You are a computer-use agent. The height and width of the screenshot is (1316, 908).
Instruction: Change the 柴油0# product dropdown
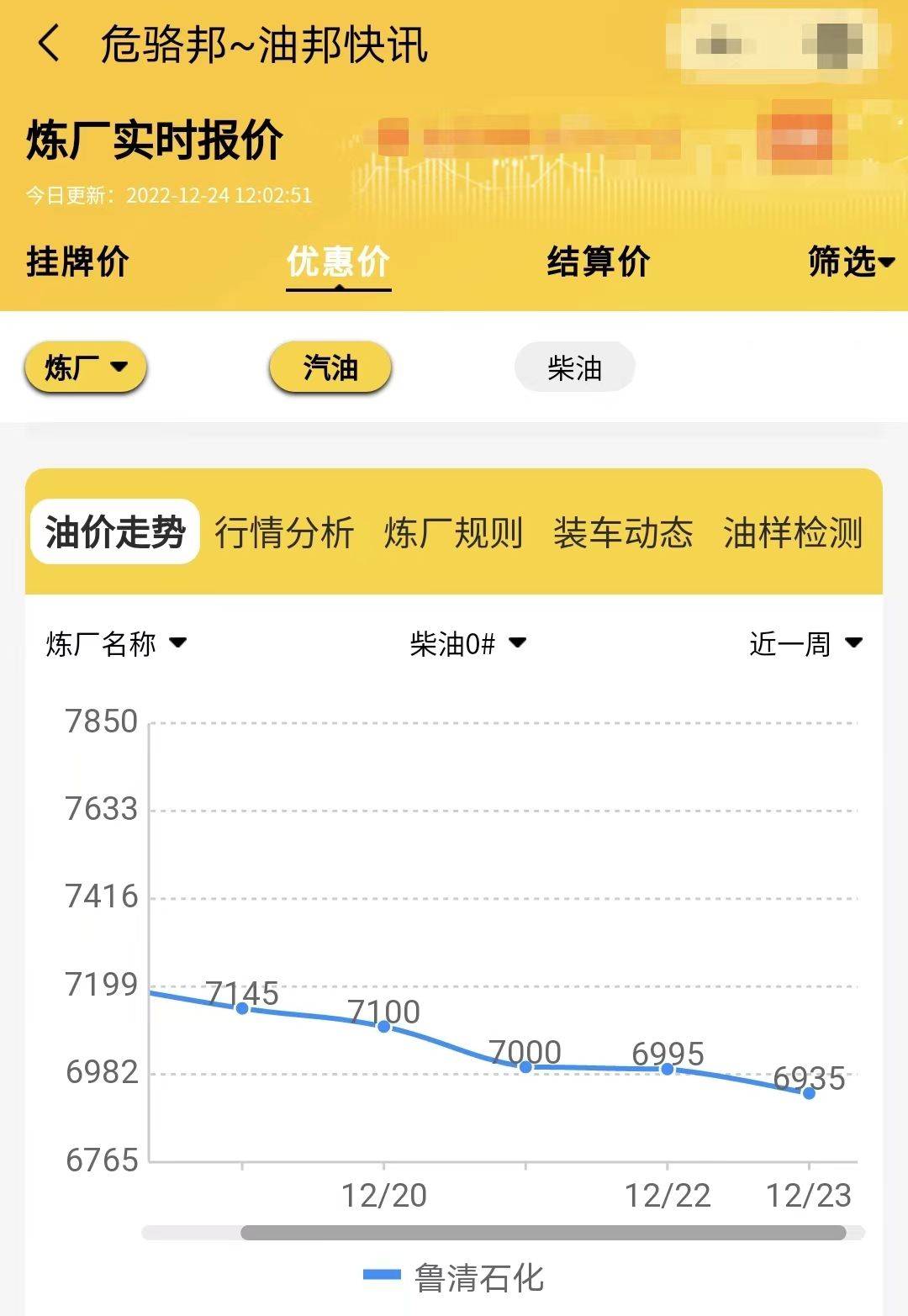tap(467, 644)
